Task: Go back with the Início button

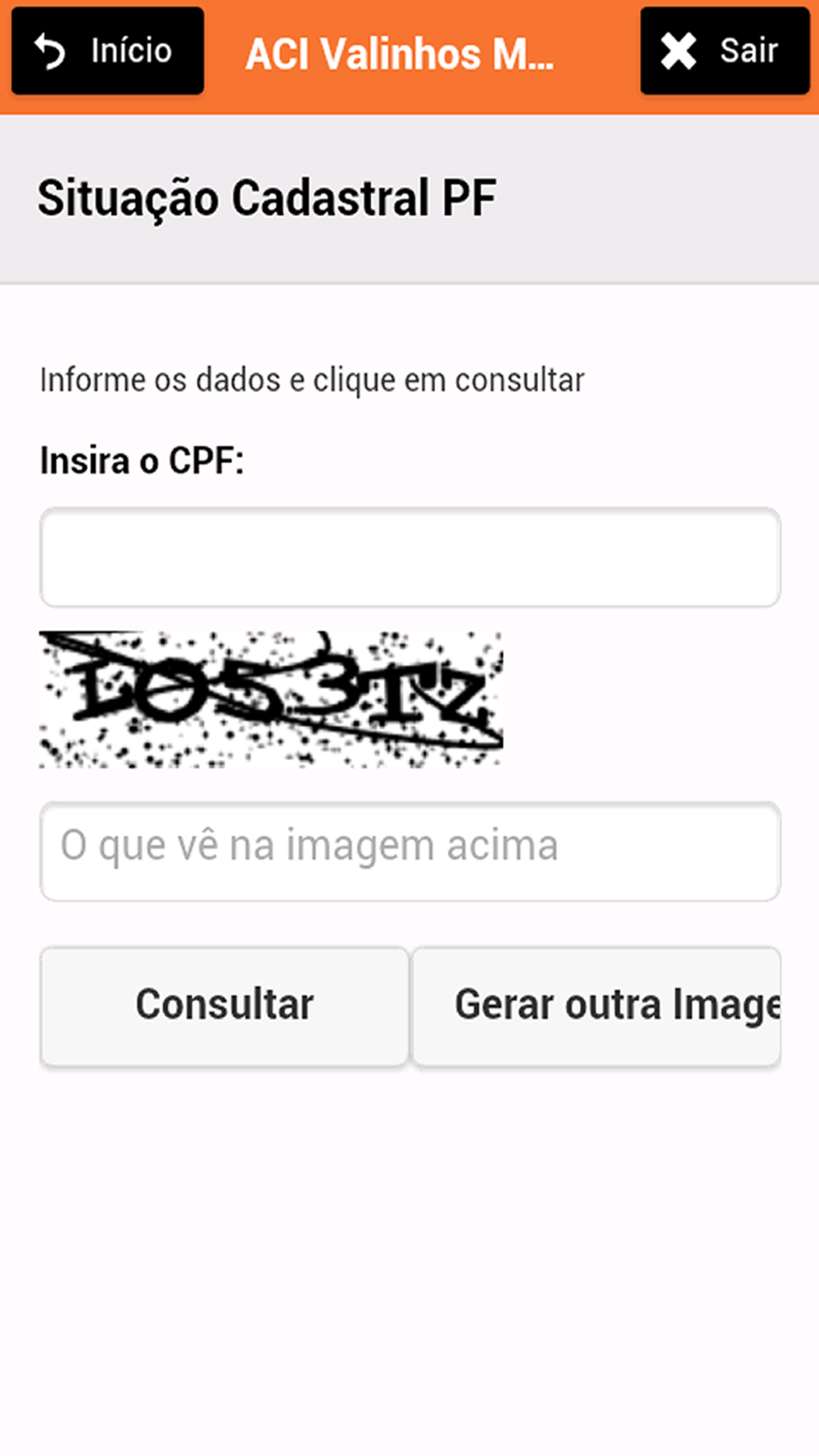Action: tap(107, 51)
